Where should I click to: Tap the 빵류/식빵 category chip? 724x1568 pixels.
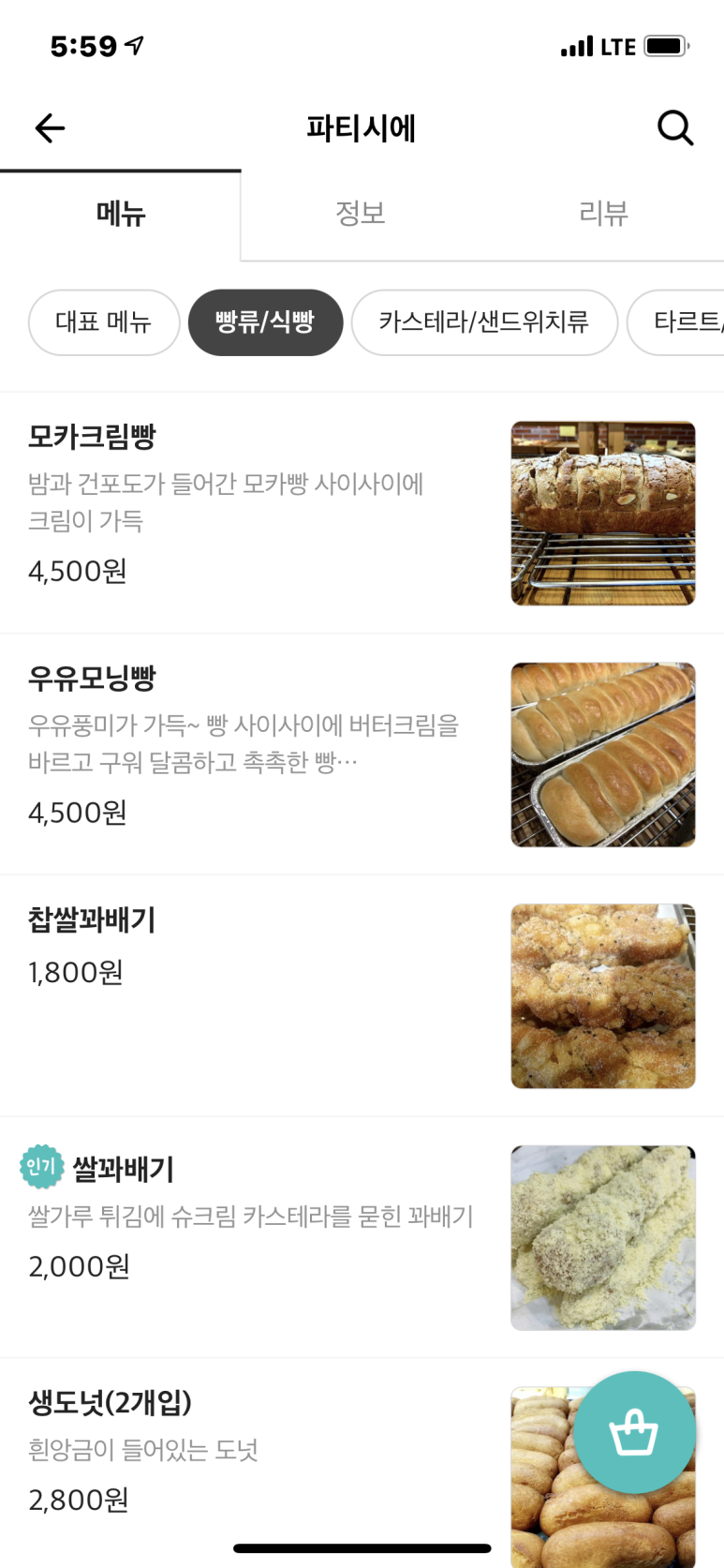pyautogui.click(x=265, y=322)
